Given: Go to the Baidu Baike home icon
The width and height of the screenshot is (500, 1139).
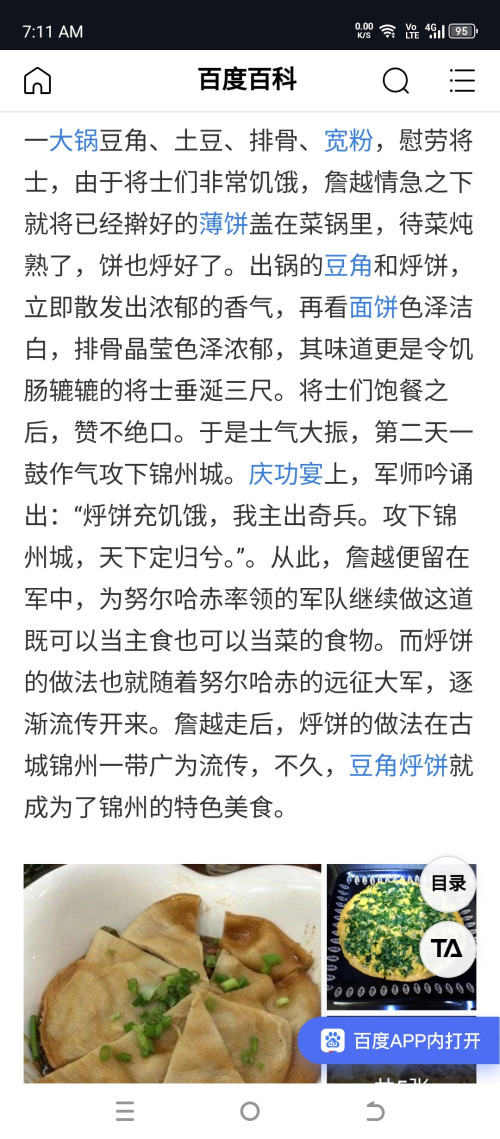Looking at the screenshot, I should click(x=38, y=80).
